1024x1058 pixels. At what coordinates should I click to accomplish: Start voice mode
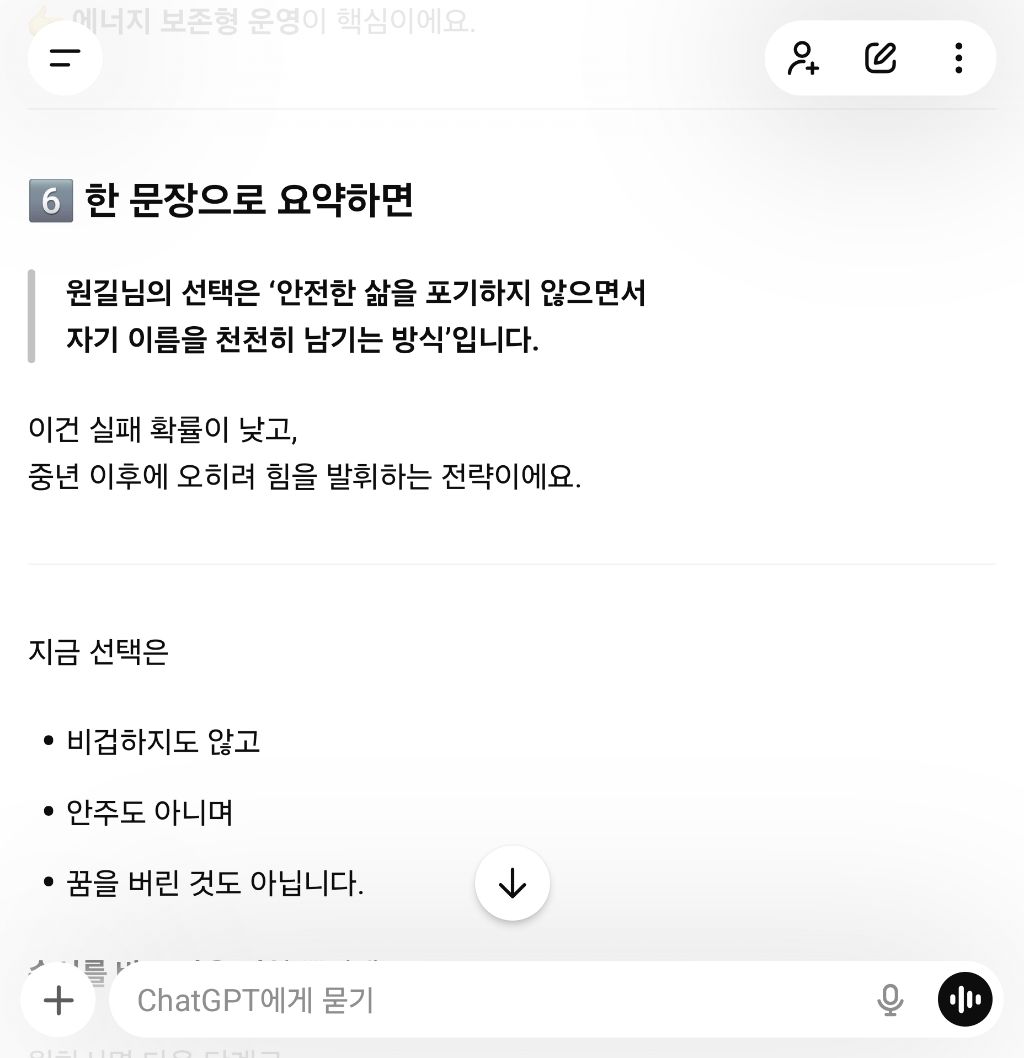[x=965, y=1000]
